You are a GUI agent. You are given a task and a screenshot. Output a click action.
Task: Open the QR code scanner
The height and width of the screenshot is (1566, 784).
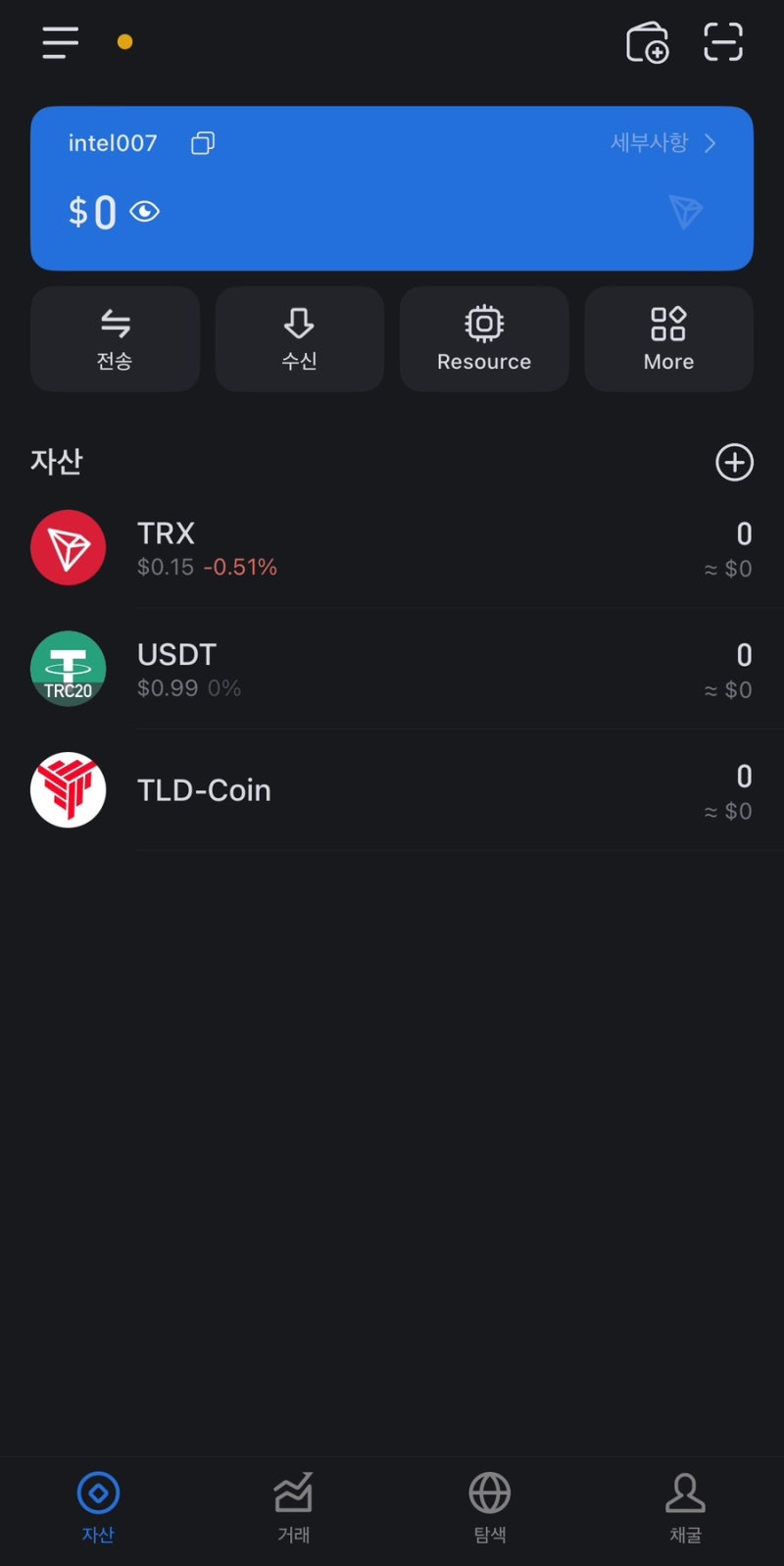click(723, 42)
